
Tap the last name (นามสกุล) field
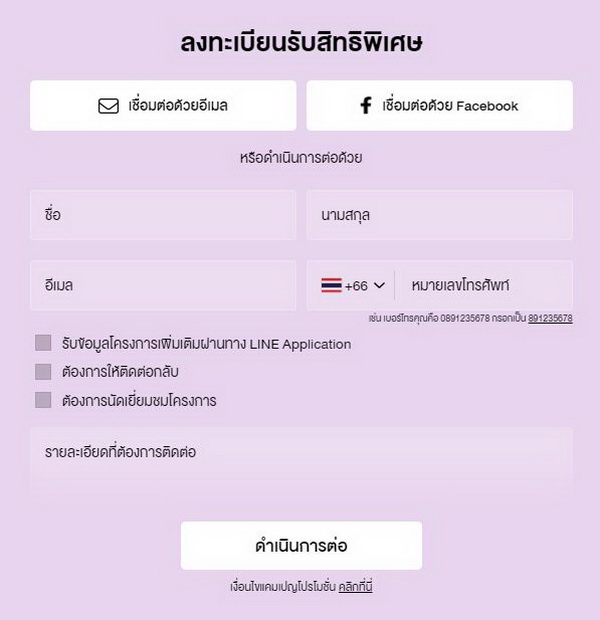[439, 215]
